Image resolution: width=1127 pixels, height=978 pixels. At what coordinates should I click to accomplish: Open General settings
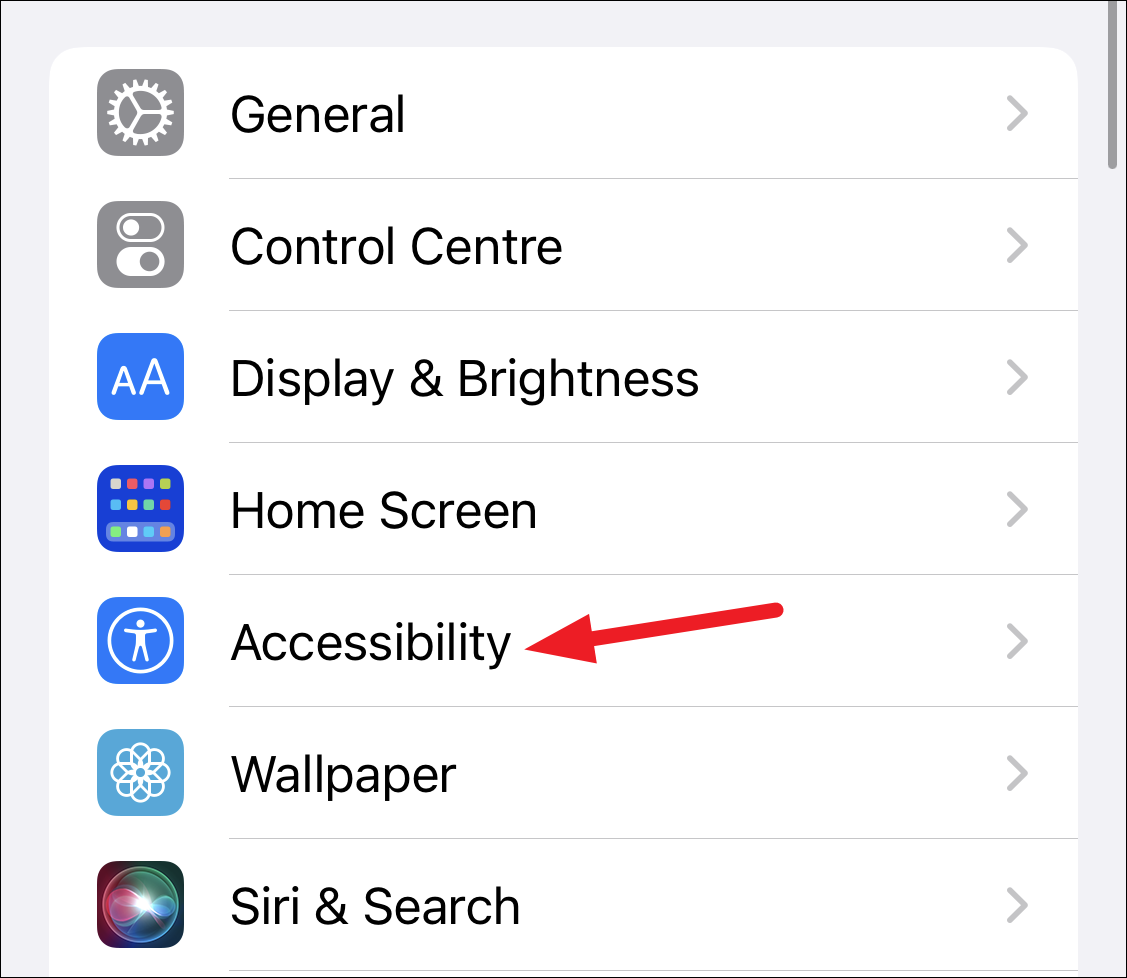564,113
